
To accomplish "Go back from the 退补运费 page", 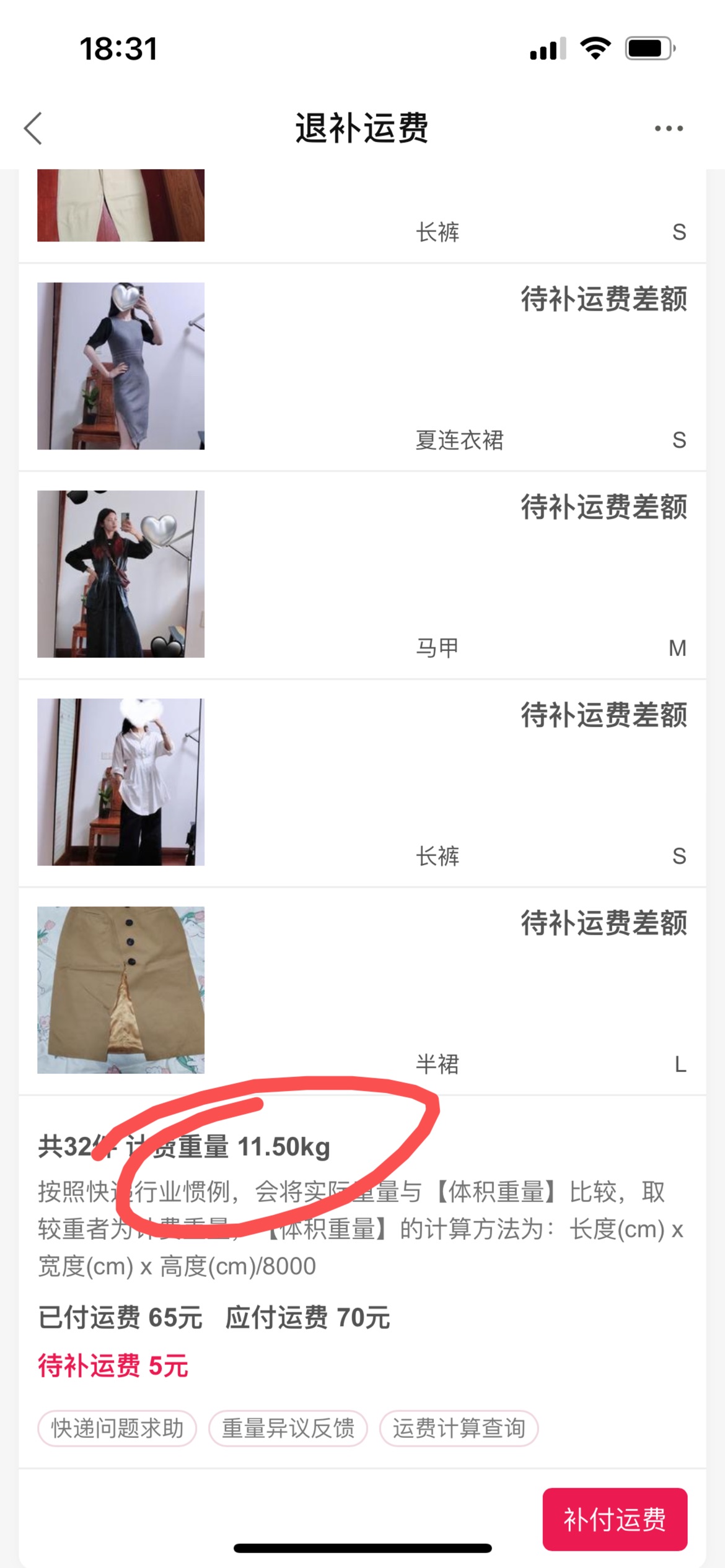I will click(33, 128).
